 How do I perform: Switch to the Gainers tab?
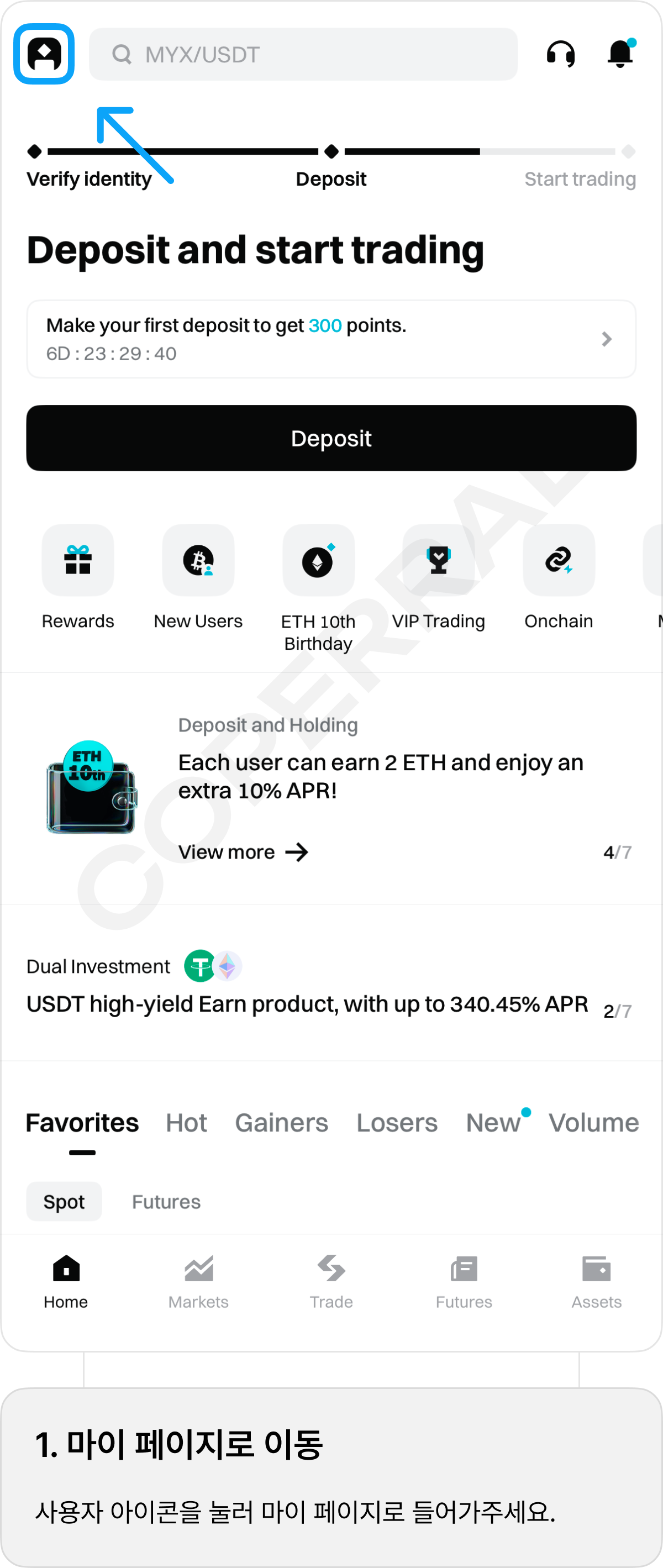click(x=281, y=1123)
